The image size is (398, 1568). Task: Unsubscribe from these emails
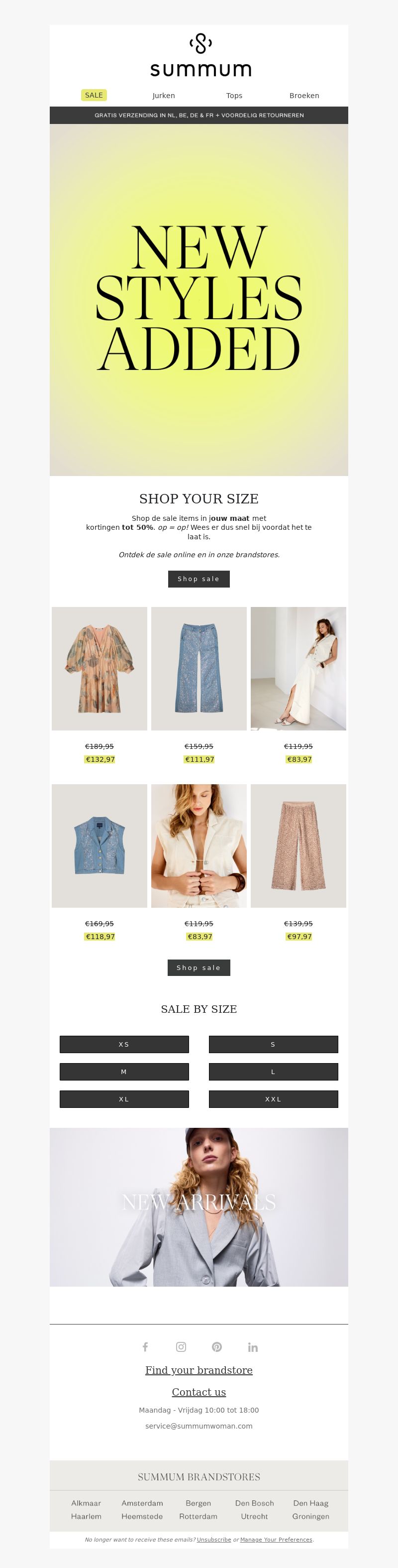click(x=213, y=1540)
